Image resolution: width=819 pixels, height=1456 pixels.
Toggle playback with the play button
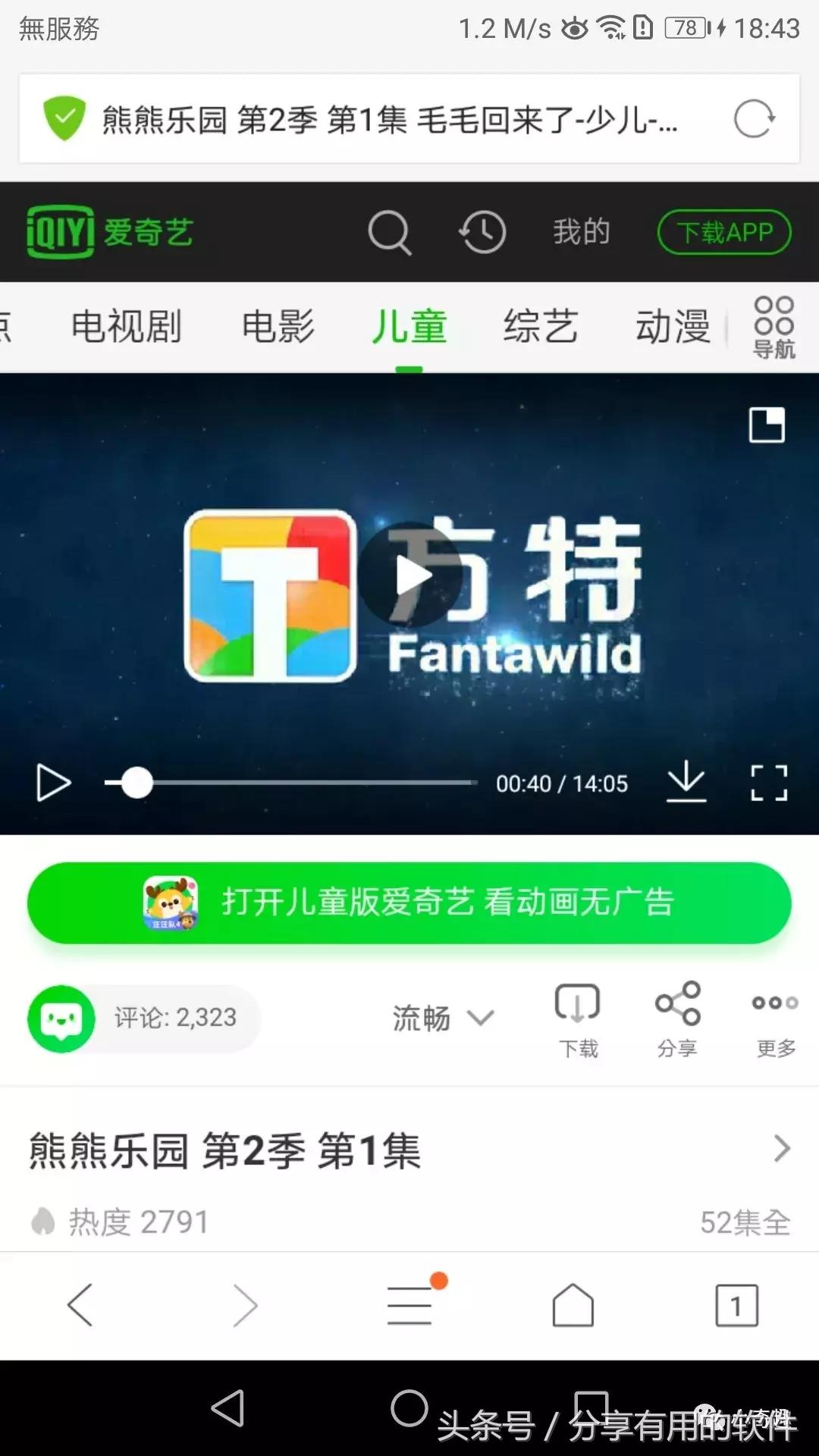point(52,783)
